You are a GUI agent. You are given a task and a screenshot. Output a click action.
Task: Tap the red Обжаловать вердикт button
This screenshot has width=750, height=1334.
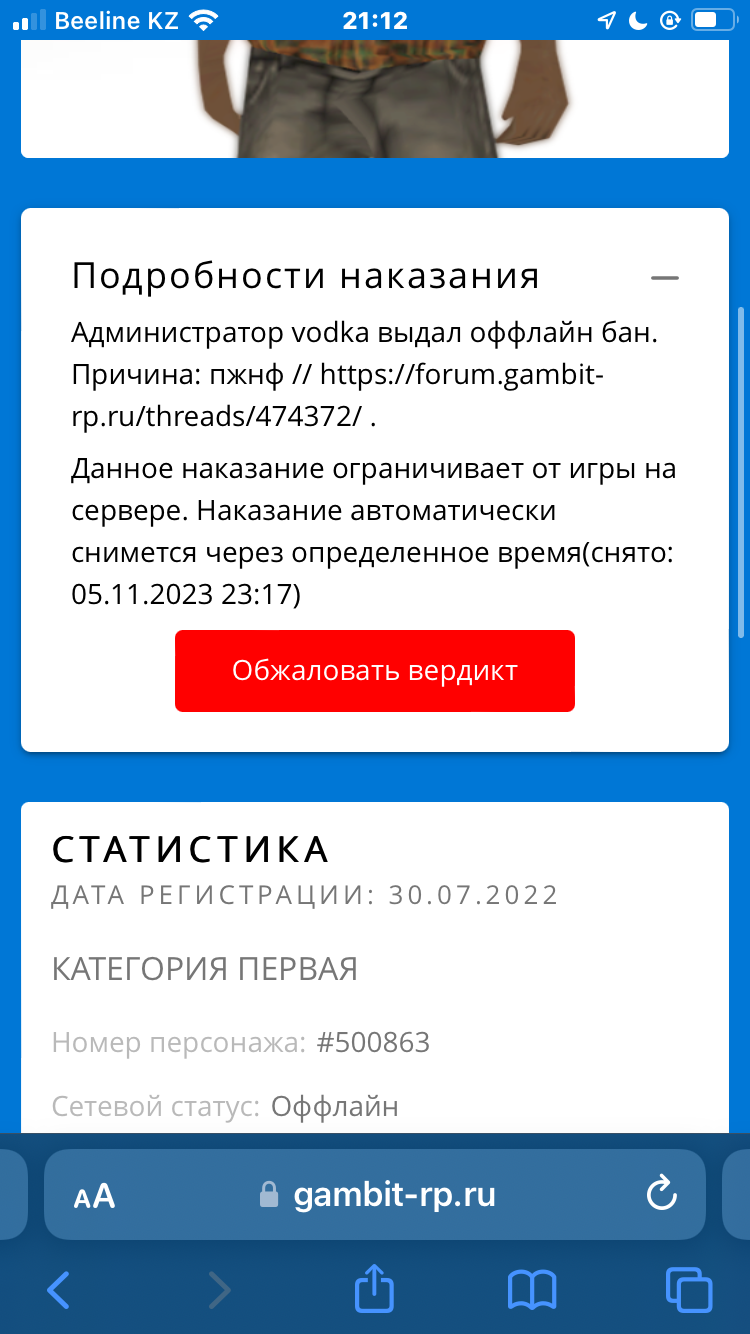pyautogui.click(x=374, y=671)
